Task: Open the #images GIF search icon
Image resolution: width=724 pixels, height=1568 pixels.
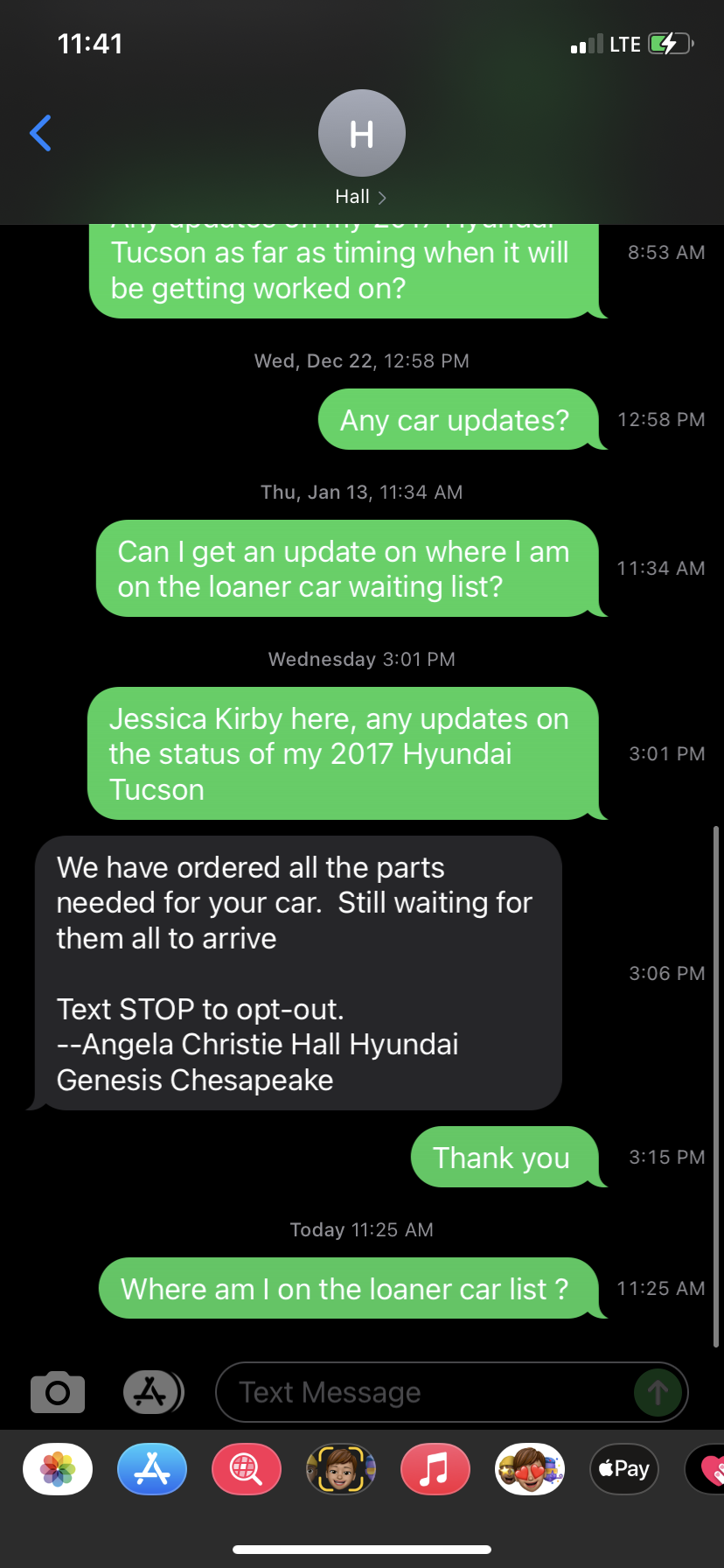Action: (x=246, y=1468)
